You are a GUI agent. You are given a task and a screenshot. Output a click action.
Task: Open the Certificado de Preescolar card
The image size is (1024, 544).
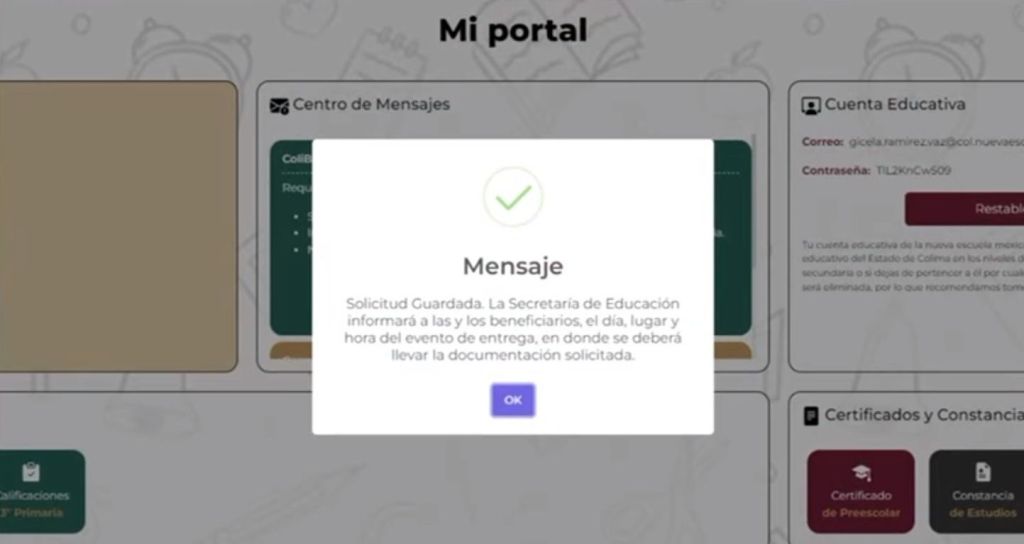click(860, 491)
